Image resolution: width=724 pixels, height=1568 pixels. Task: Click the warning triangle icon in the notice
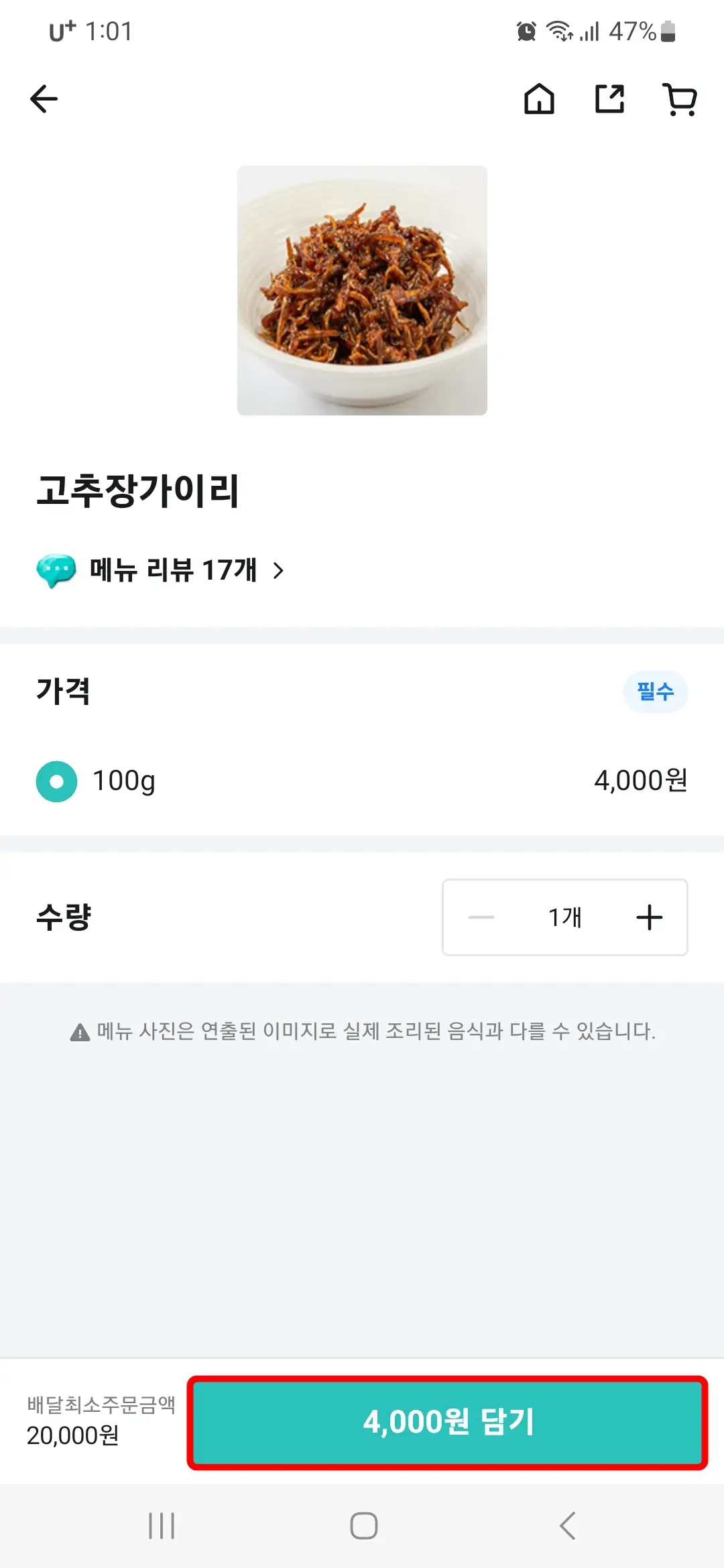[80, 1032]
